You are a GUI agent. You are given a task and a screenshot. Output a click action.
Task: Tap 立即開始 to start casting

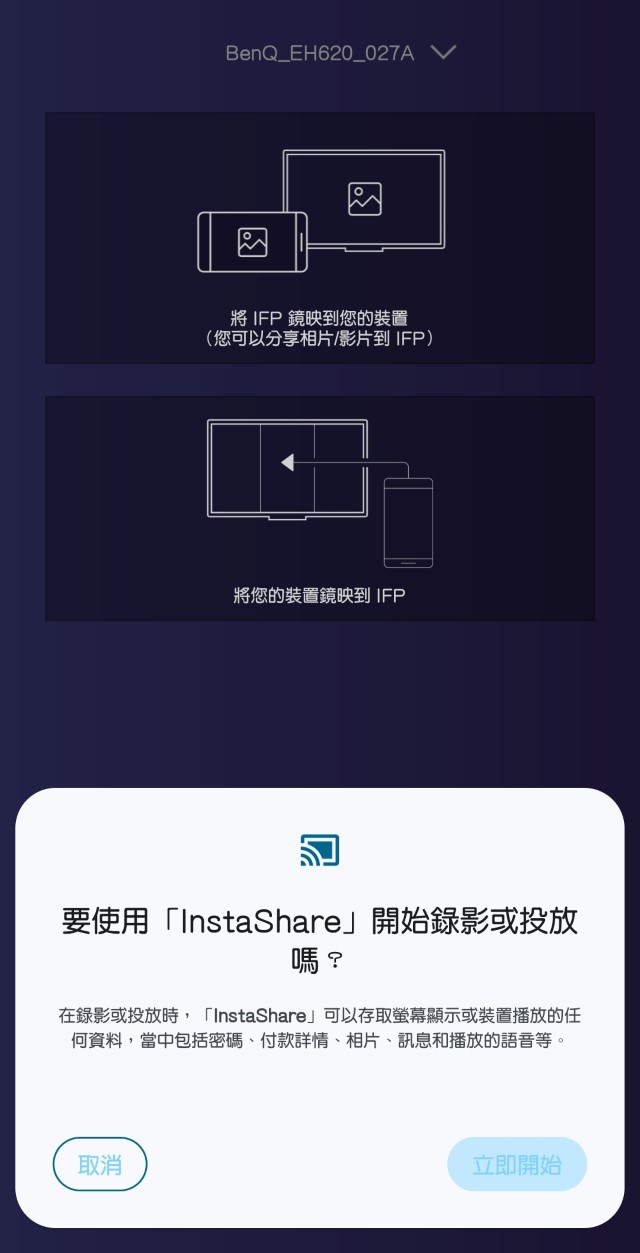coord(516,1164)
